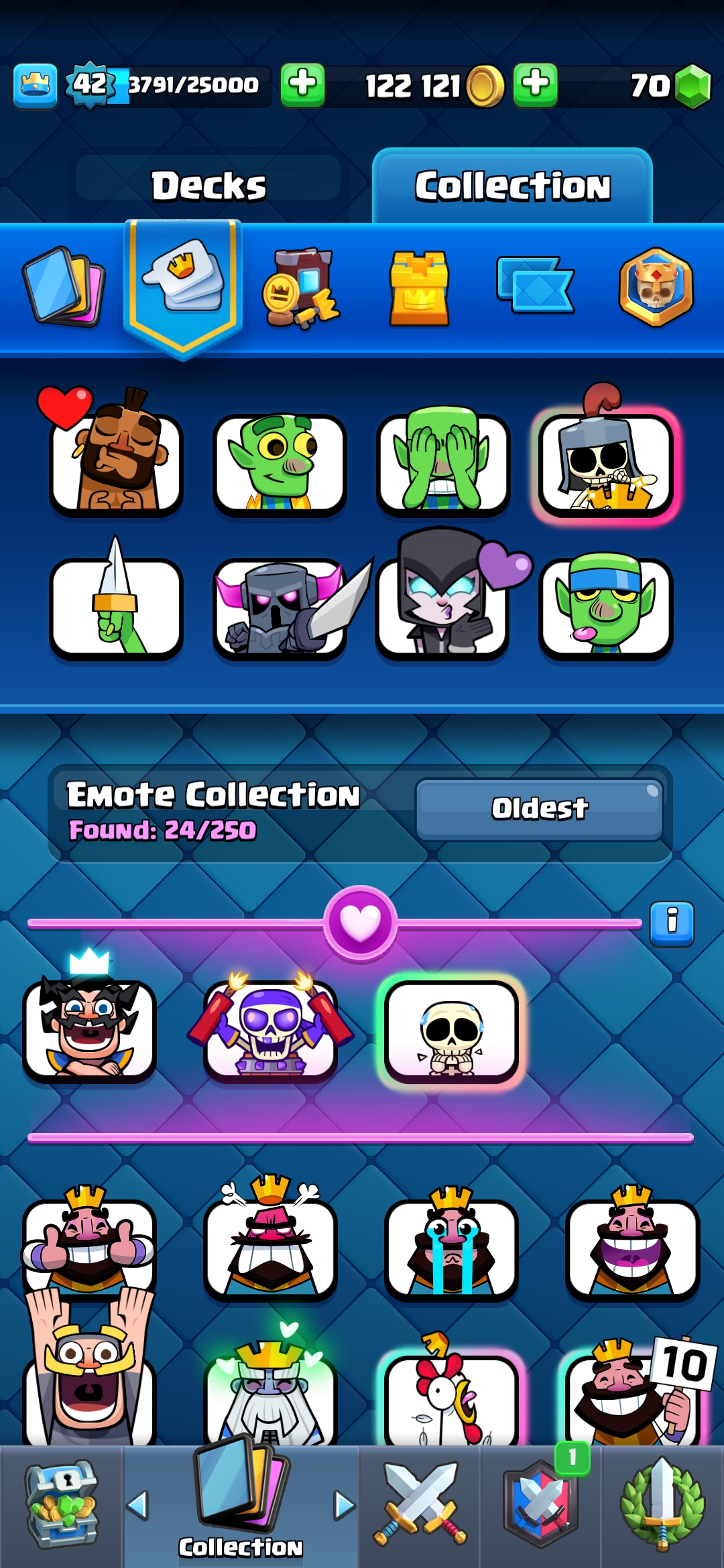Open the banners category
Viewport: 724px width, 1568px height.
535,286
